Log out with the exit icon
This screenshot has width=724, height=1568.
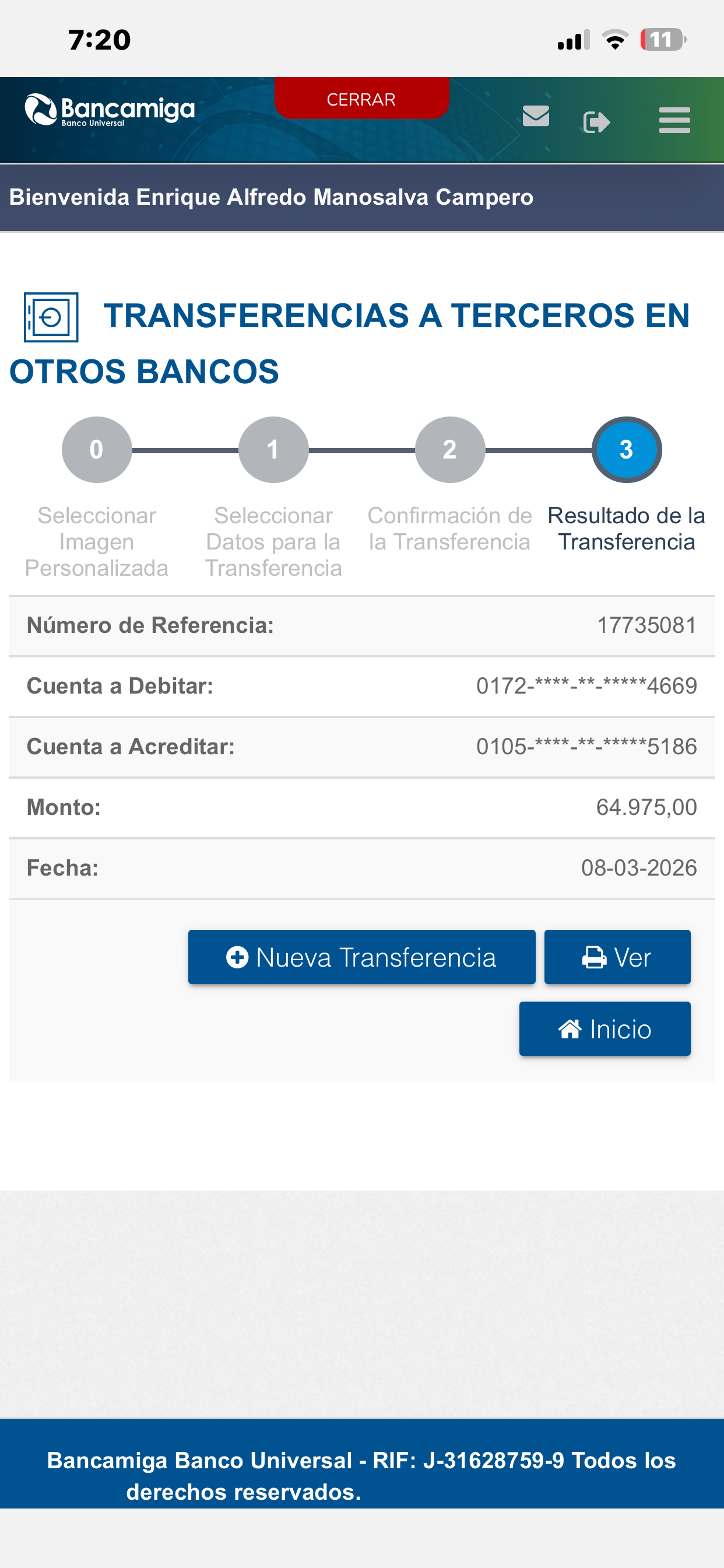[x=596, y=122]
